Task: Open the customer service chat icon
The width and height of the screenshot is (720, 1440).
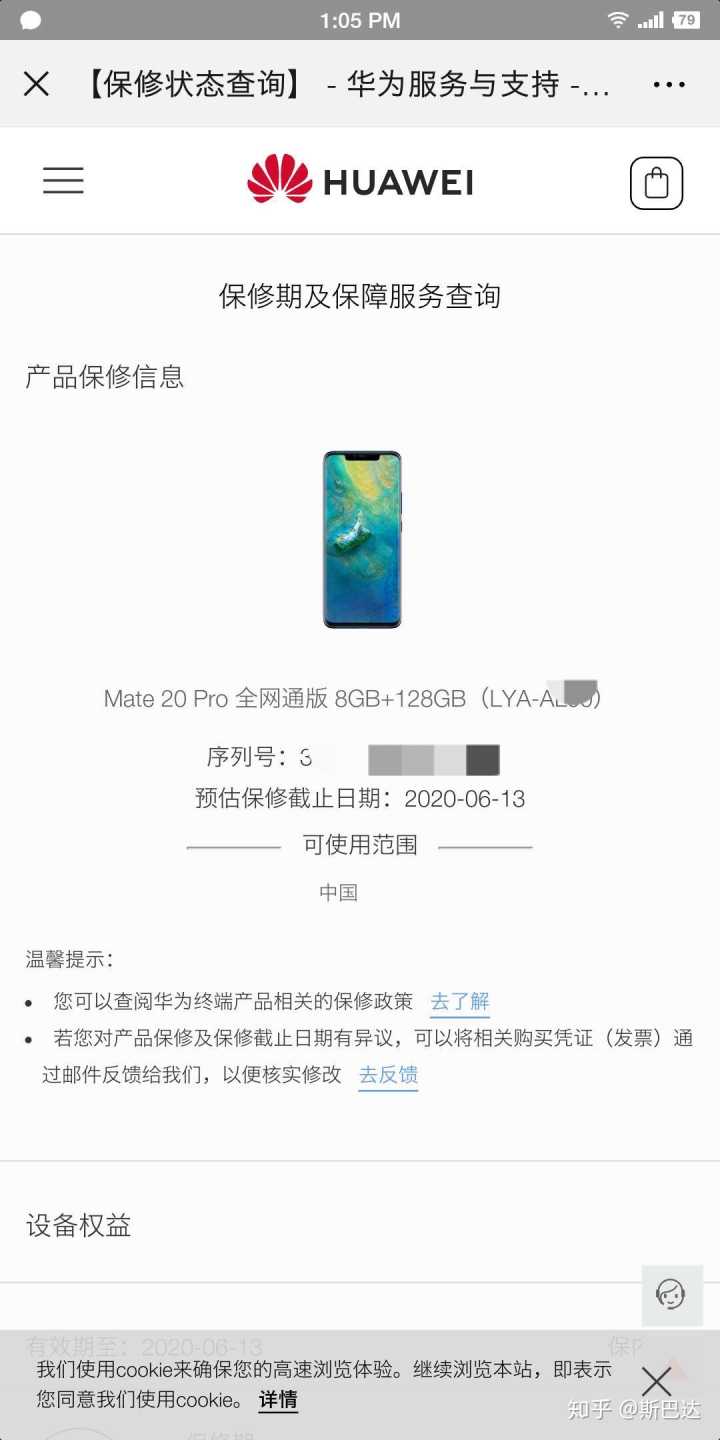Action: (x=670, y=1294)
